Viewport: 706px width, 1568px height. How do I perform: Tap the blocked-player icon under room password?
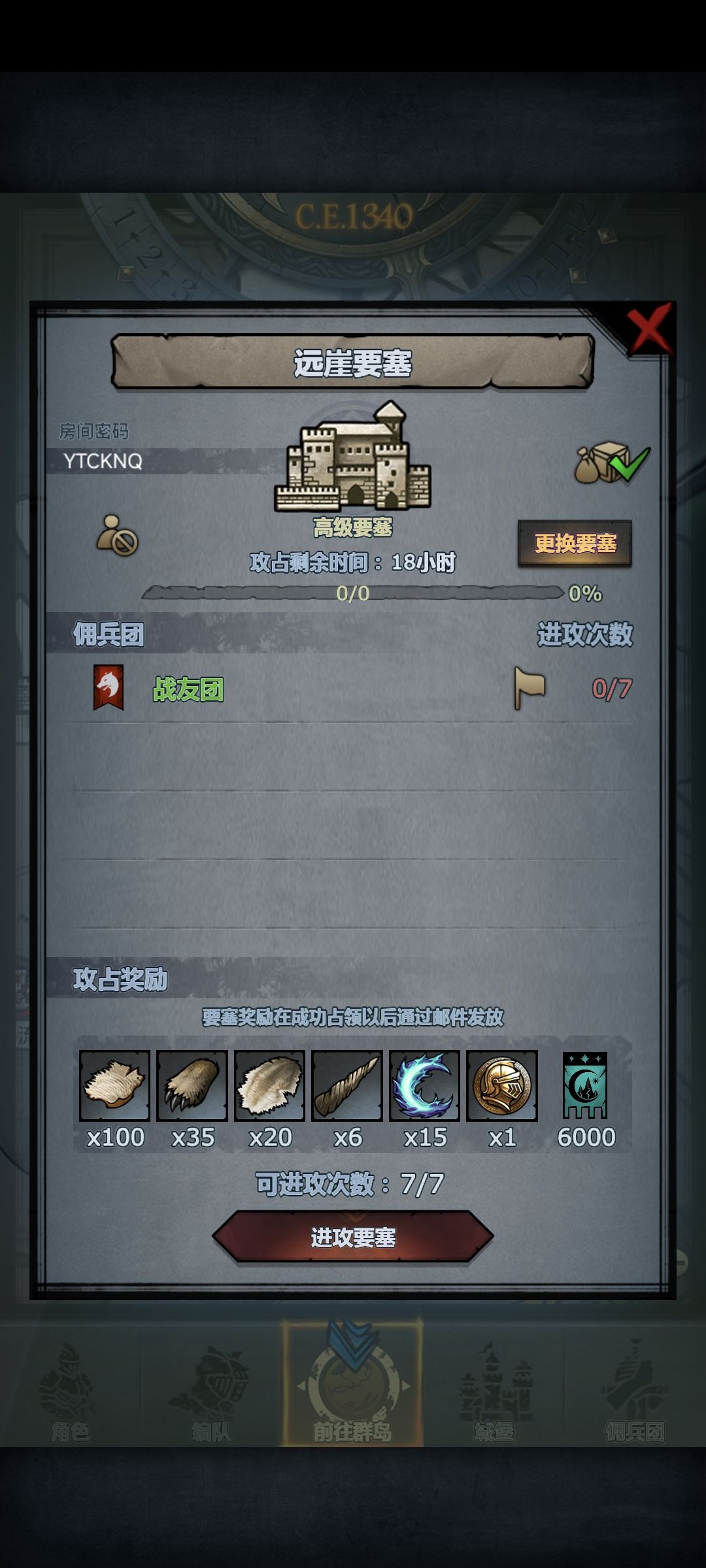(x=117, y=535)
